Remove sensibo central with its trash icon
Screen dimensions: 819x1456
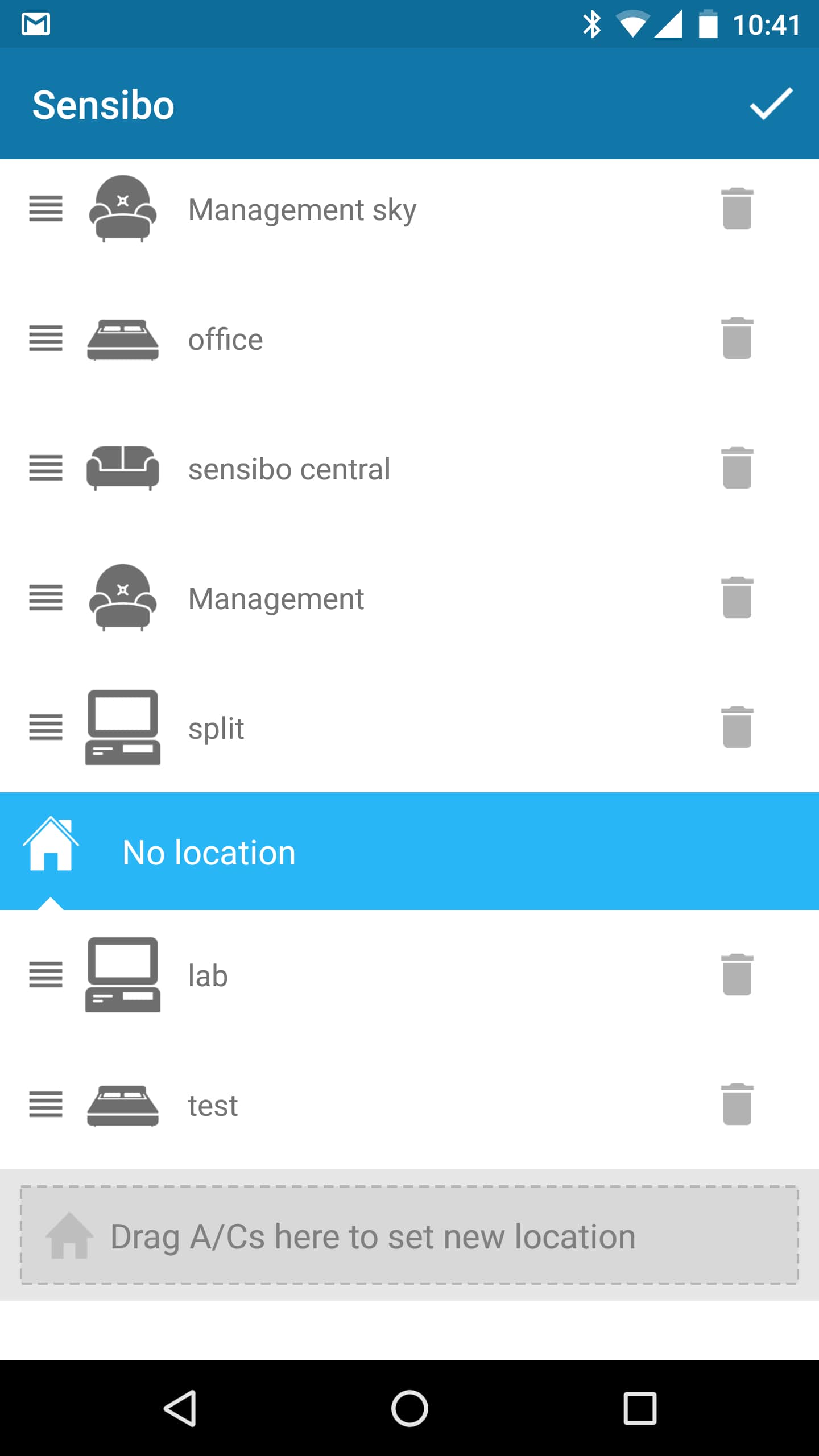tap(737, 468)
